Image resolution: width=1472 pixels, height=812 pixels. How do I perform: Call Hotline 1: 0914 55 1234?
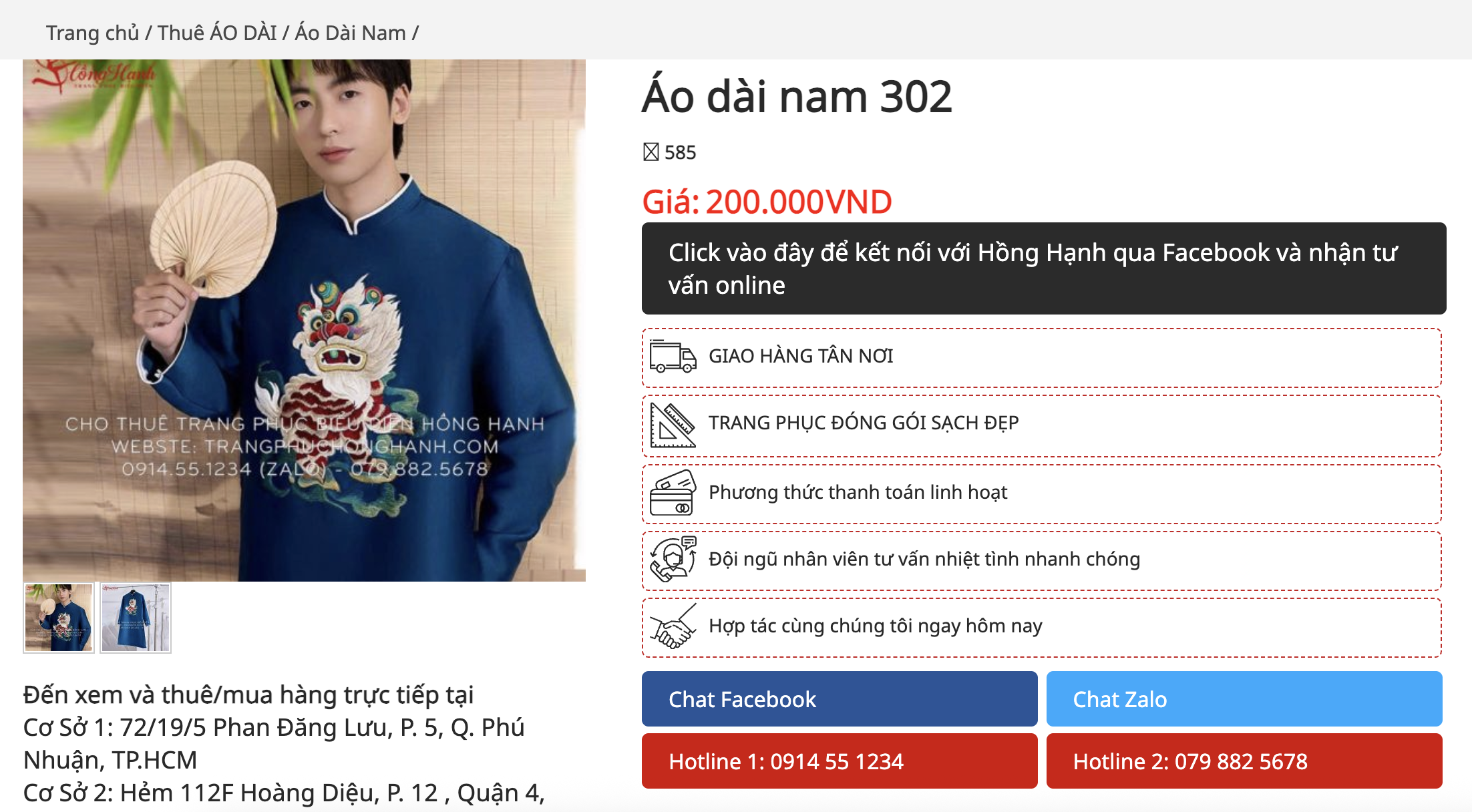pyautogui.click(x=839, y=761)
